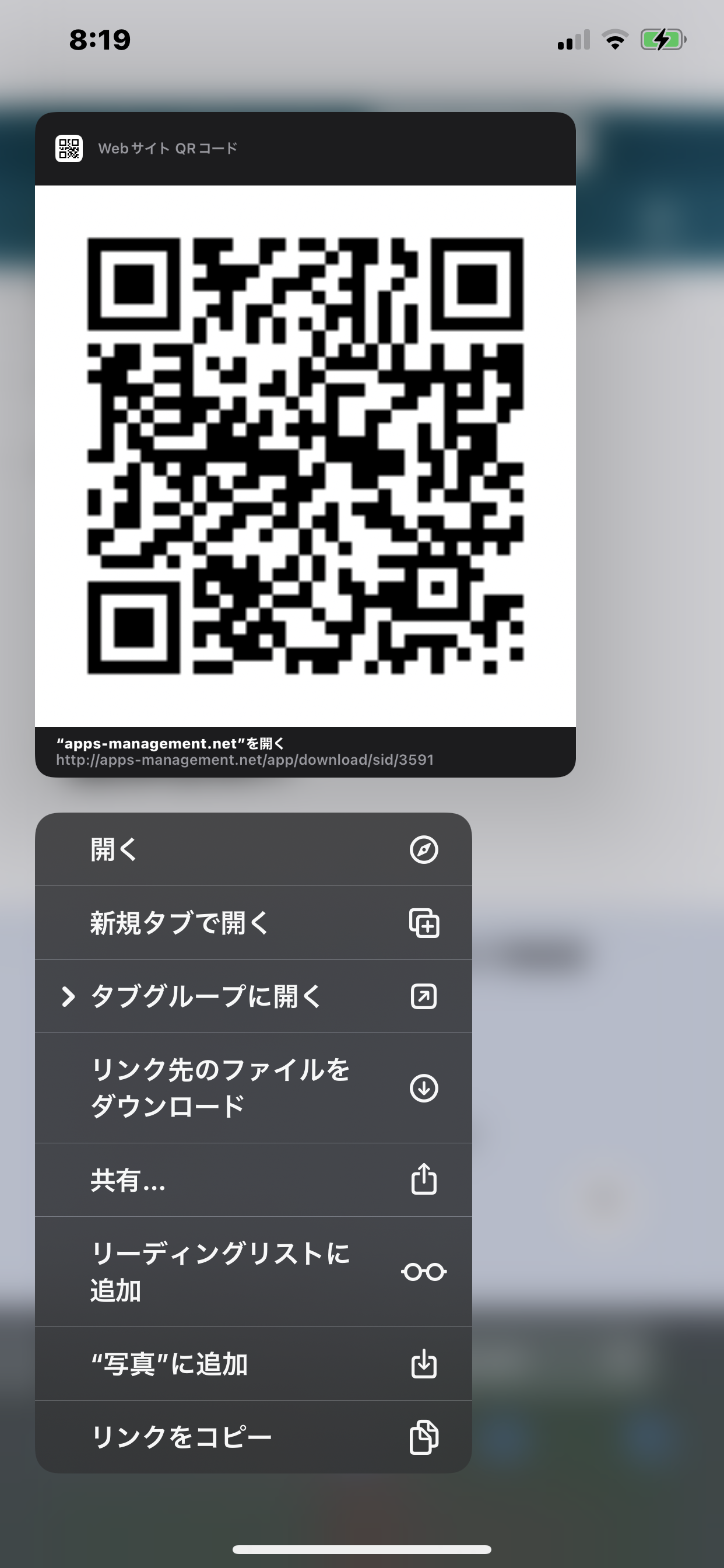Expand タブグループに開く submenu
The image size is (724, 1568).
click(253, 996)
